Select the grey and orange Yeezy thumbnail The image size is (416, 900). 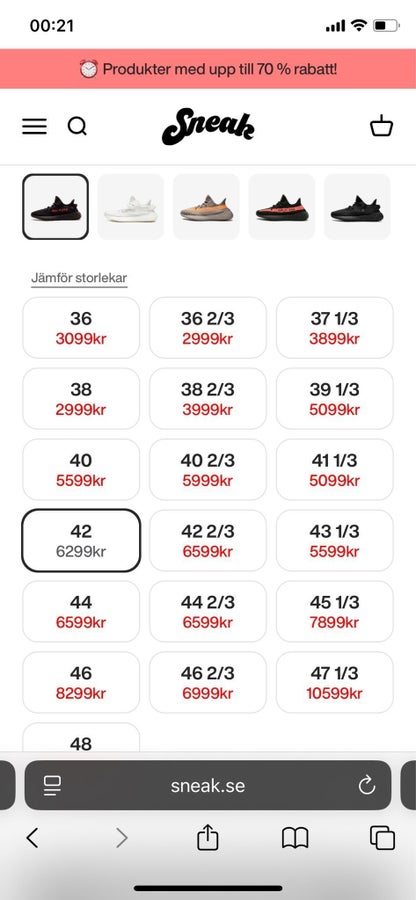[x=206, y=207]
